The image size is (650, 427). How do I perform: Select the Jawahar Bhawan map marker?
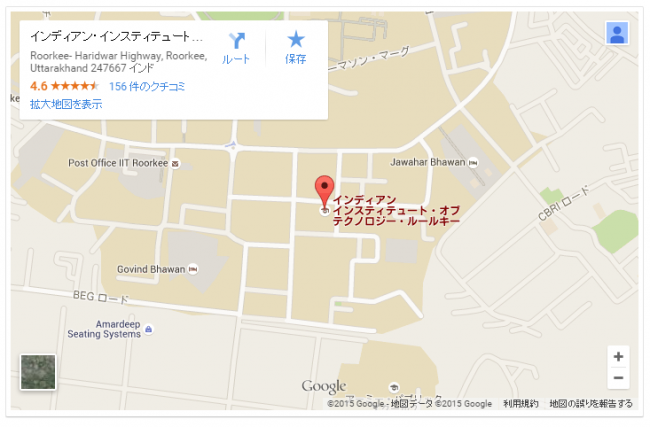(x=473, y=163)
